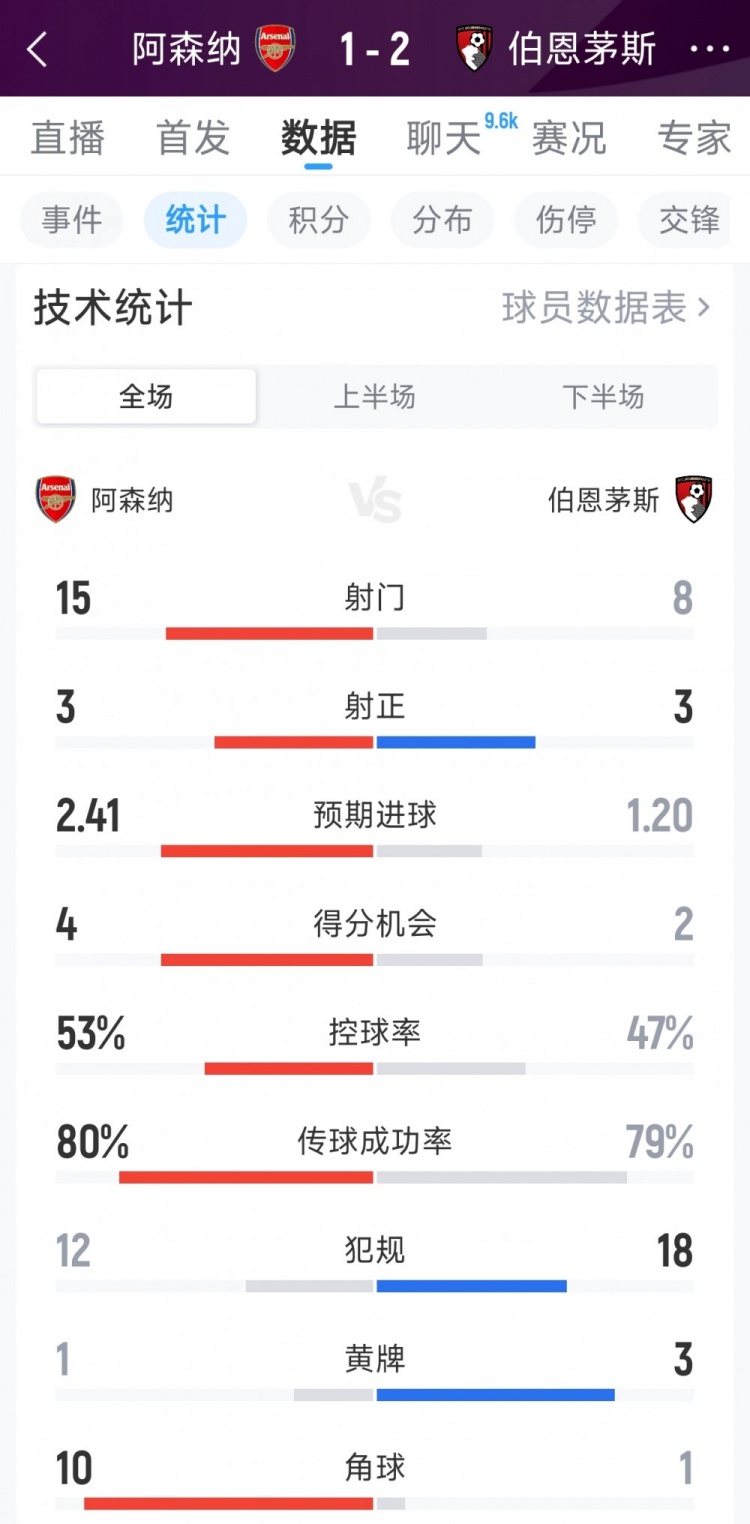Open the three-dot overflow menu
The image size is (750, 1524).
[710, 49]
